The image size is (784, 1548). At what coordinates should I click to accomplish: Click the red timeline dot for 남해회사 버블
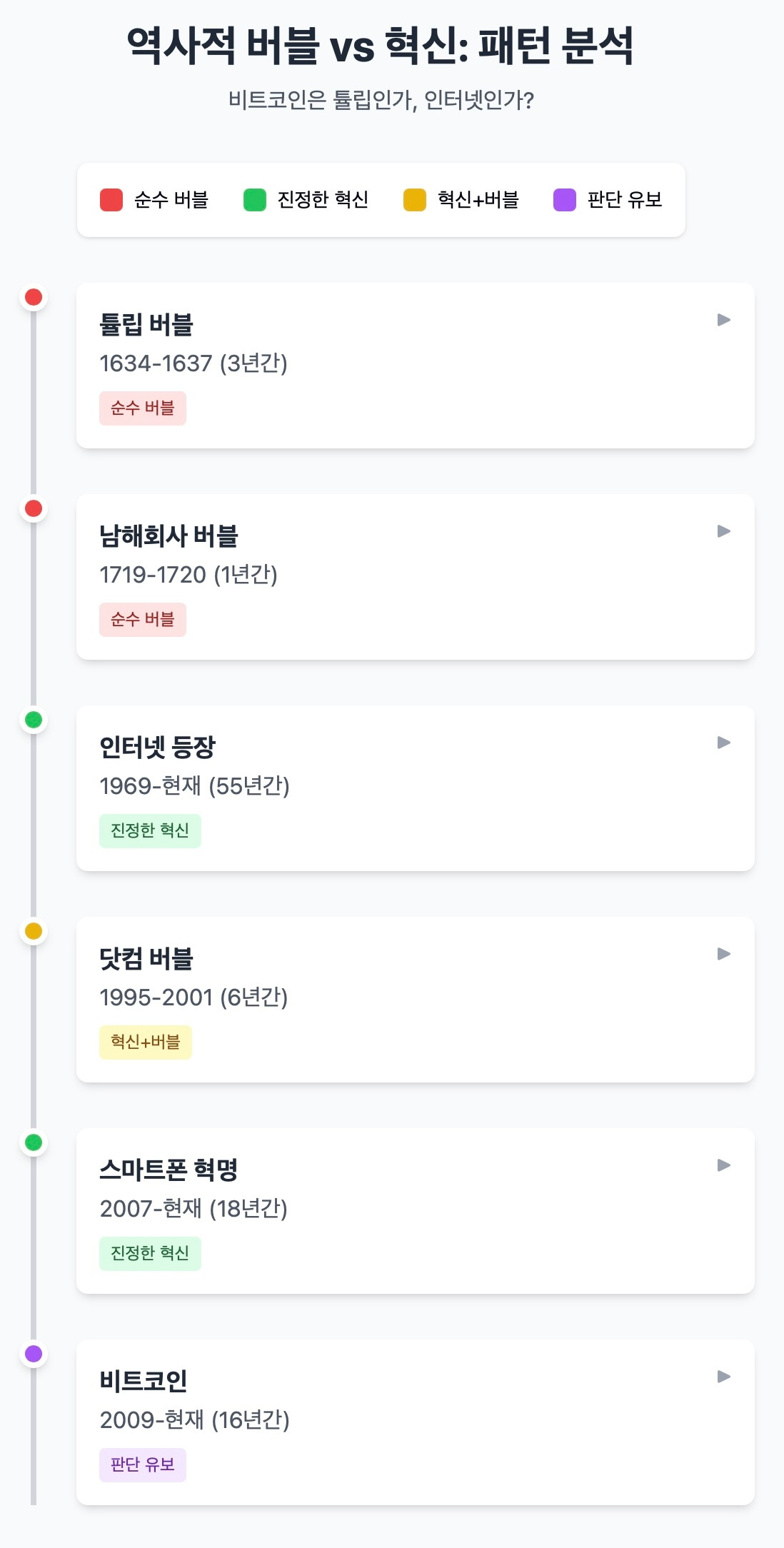click(x=32, y=509)
